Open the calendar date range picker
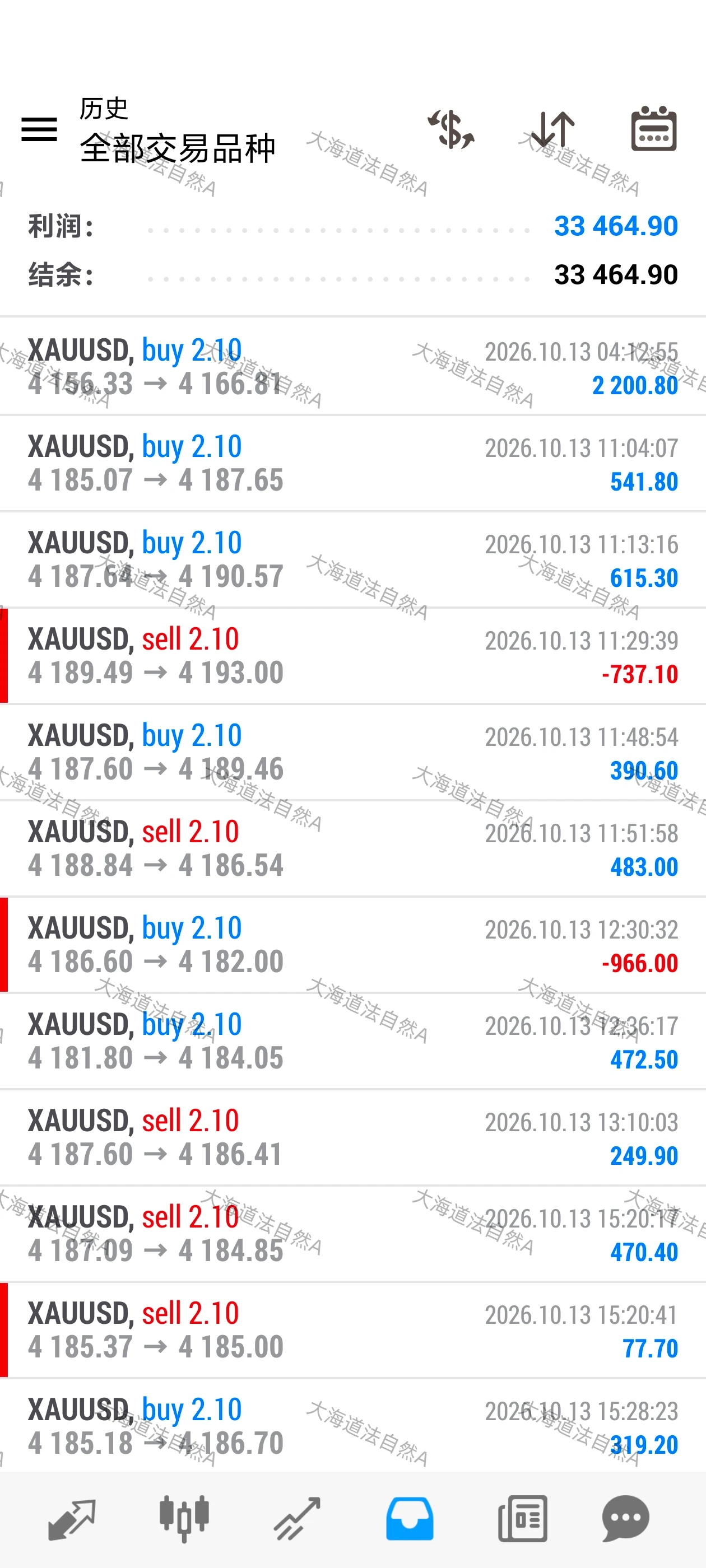This screenshot has width=706, height=1568. (x=654, y=128)
